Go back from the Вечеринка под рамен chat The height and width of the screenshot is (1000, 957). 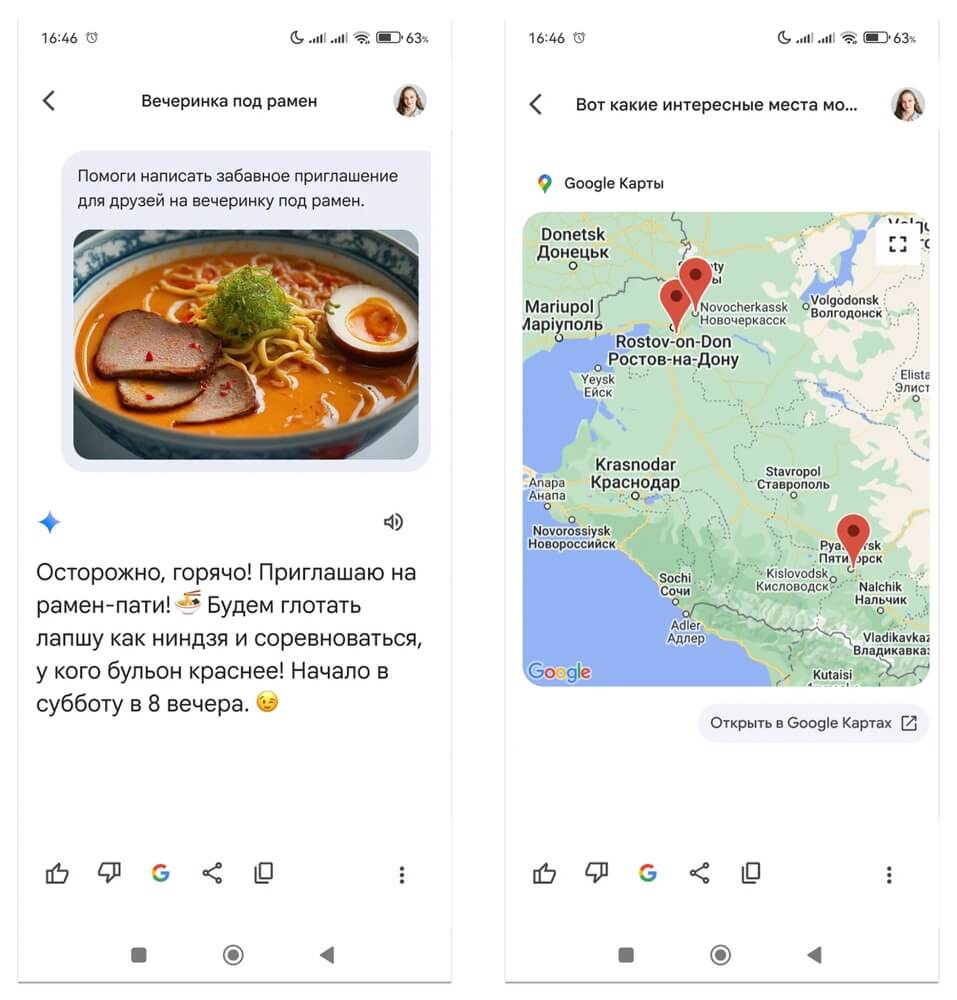pos(49,100)
